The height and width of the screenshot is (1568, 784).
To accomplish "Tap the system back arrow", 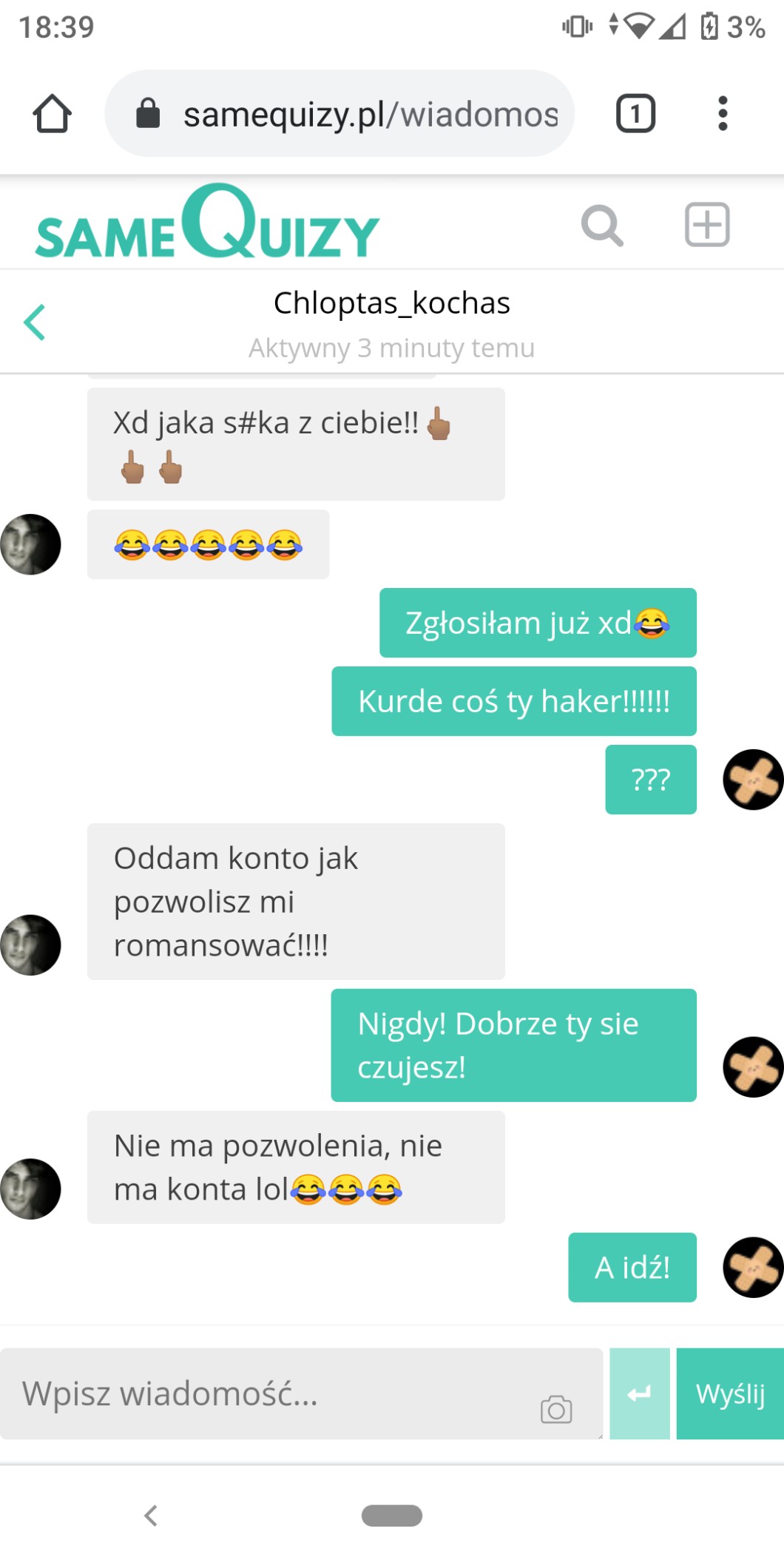I will pyautogui.click(x=151, y=1515).
